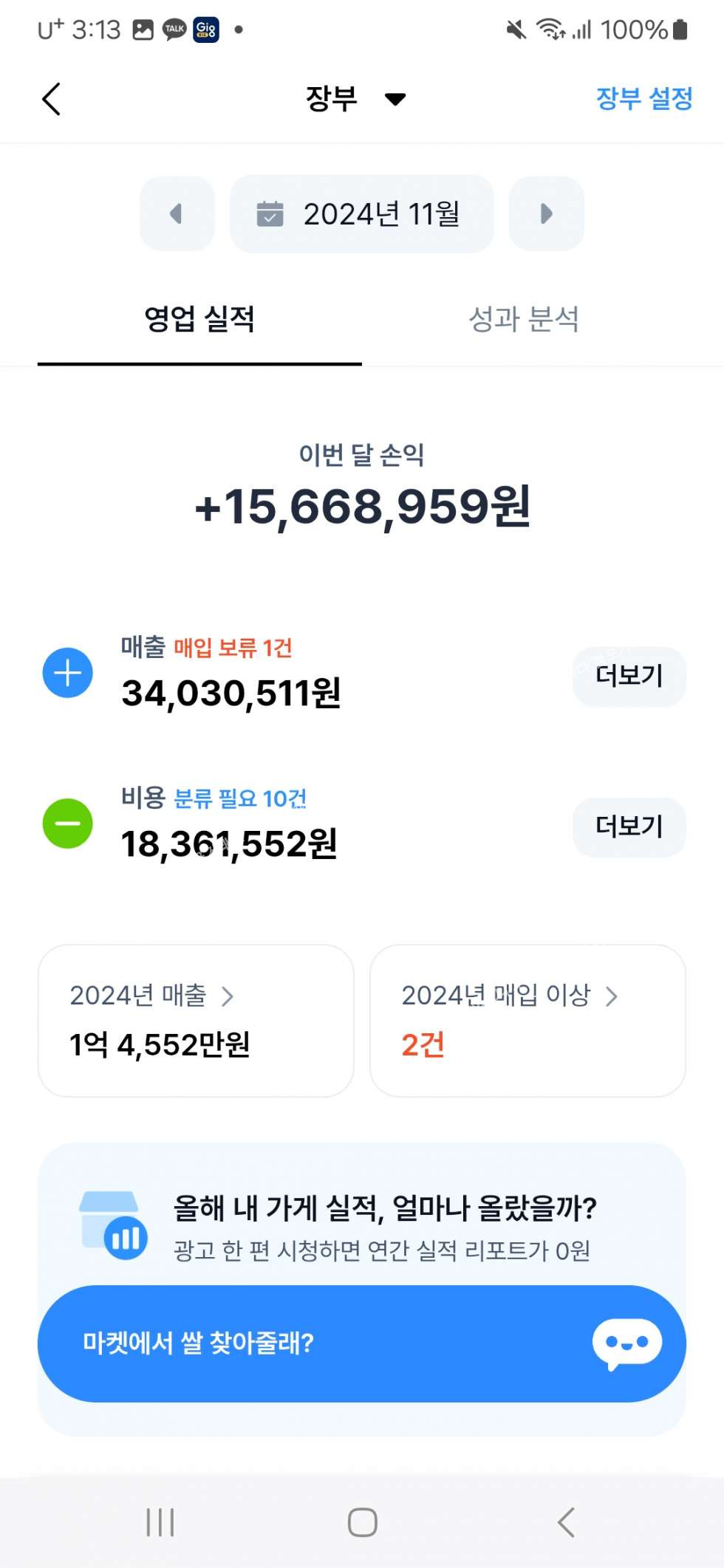The image size is (724, 1568).
Task: Check the 분류 필요 10건 items
Action: point(240,798)
